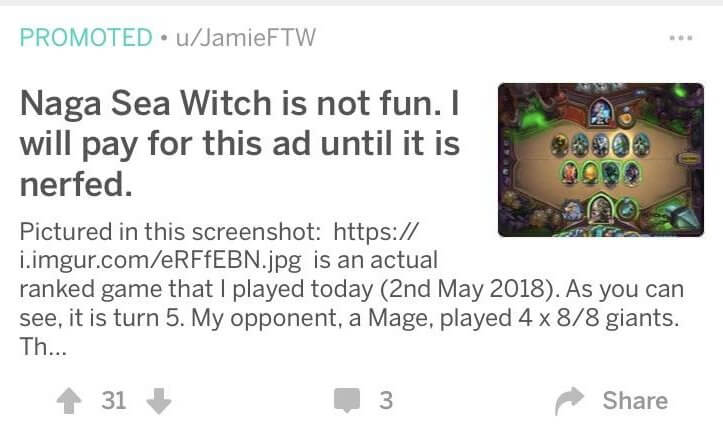The height and width of the screenshot is (437, 723).
Task: Open comments on the promoted post
Action: coord(363,401)
